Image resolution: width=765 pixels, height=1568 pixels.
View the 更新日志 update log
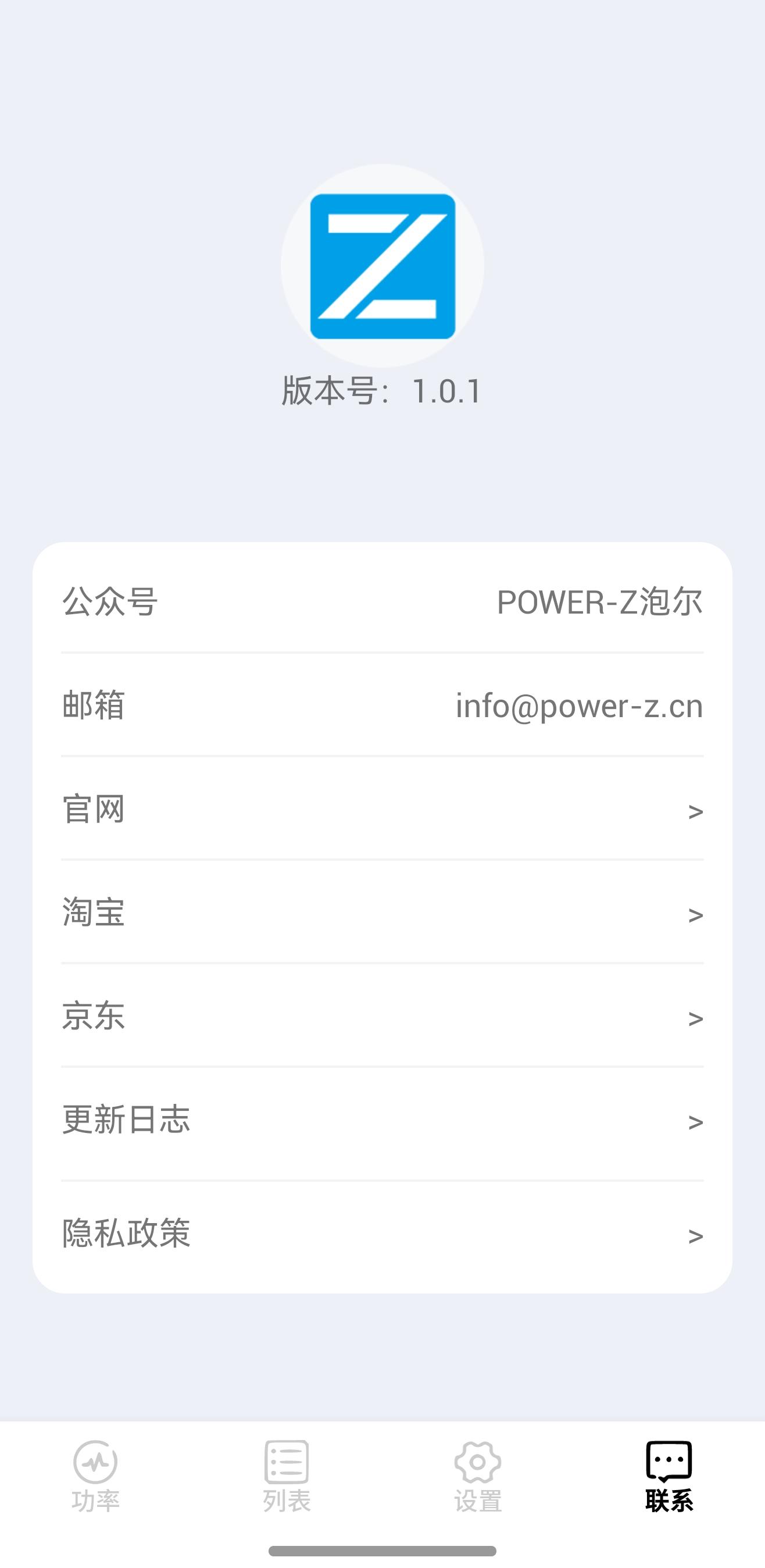tap(382, 1120)
